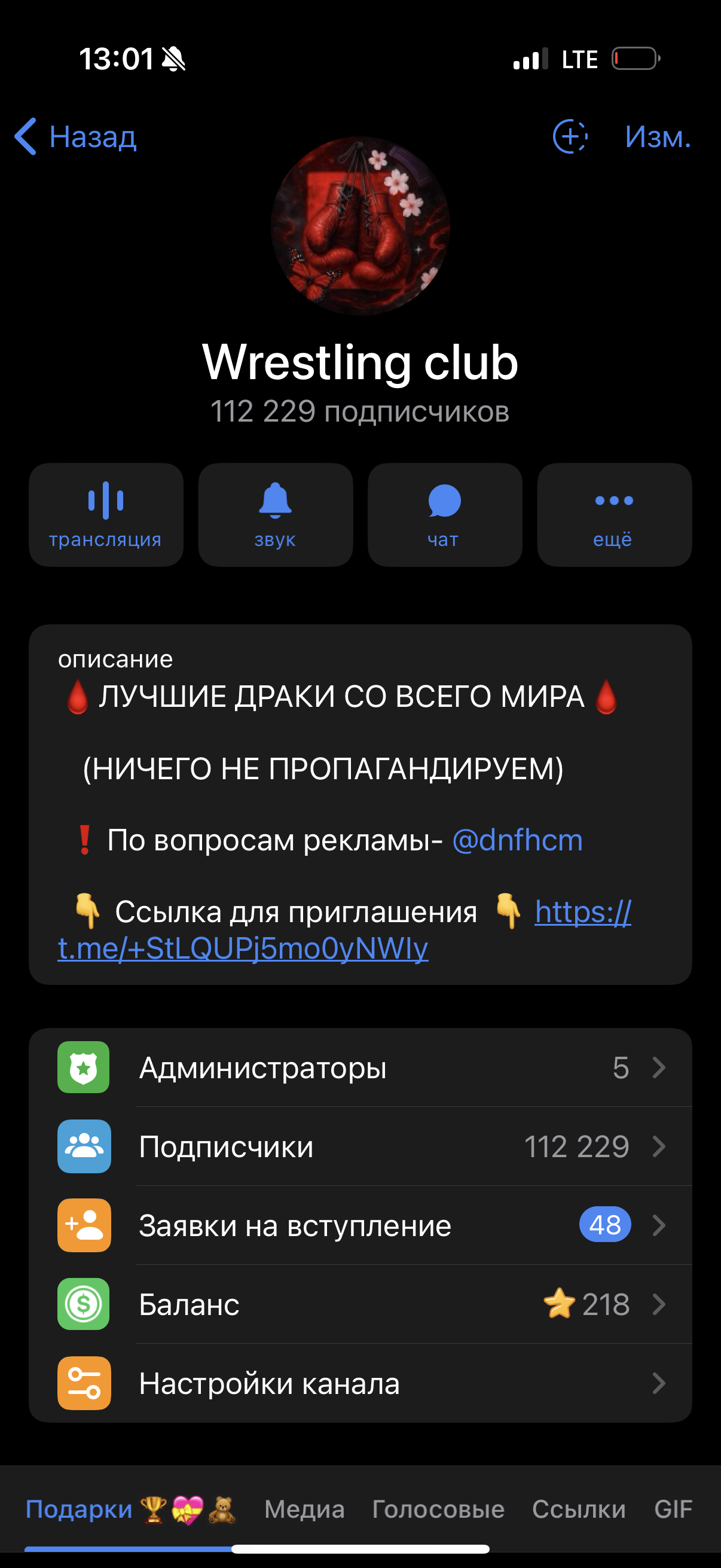Screen dimensions: 721x1568
Task: Open channel editing via Изм.
Action: pos(658,137)
